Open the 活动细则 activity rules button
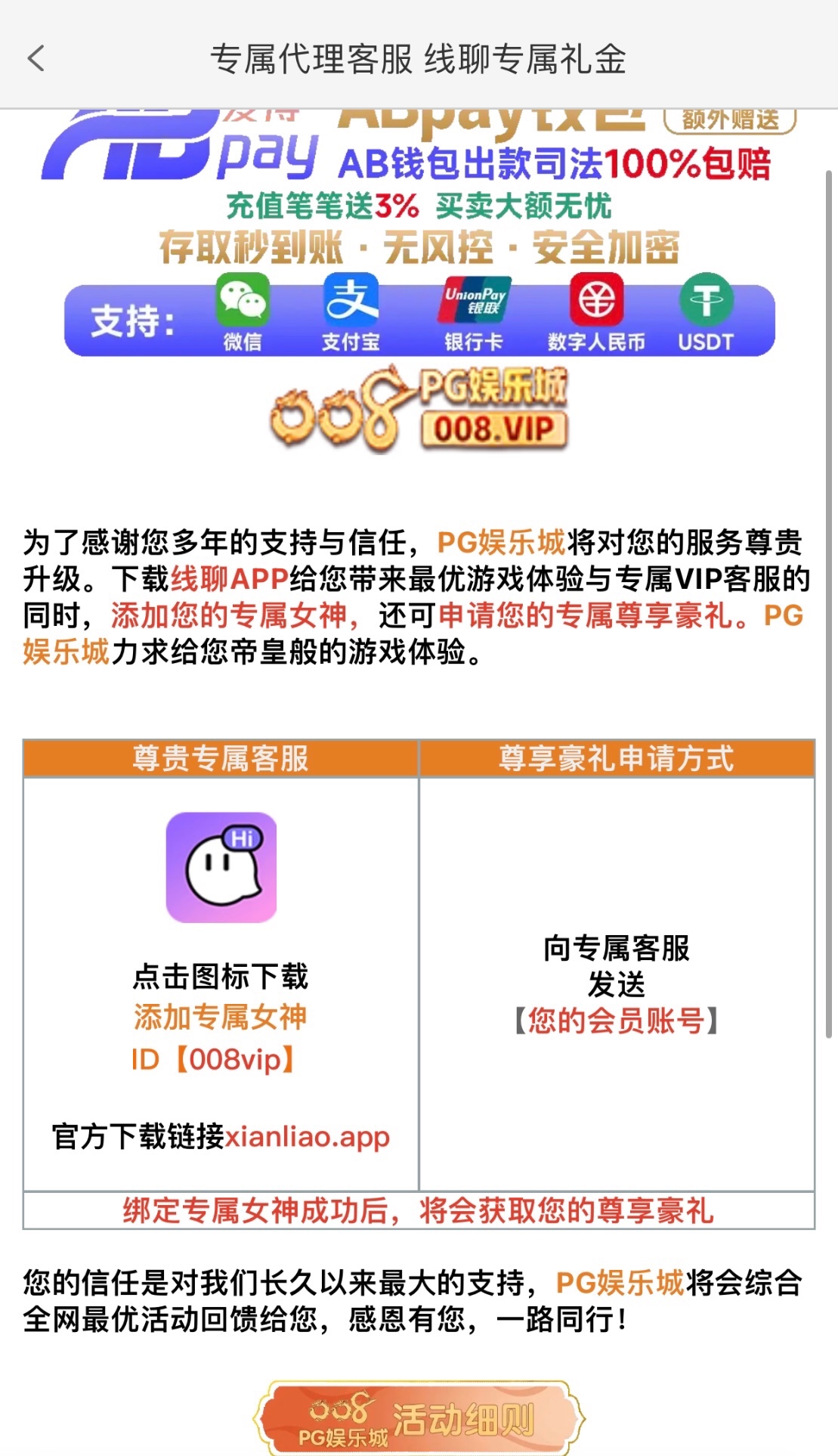 420,1418
